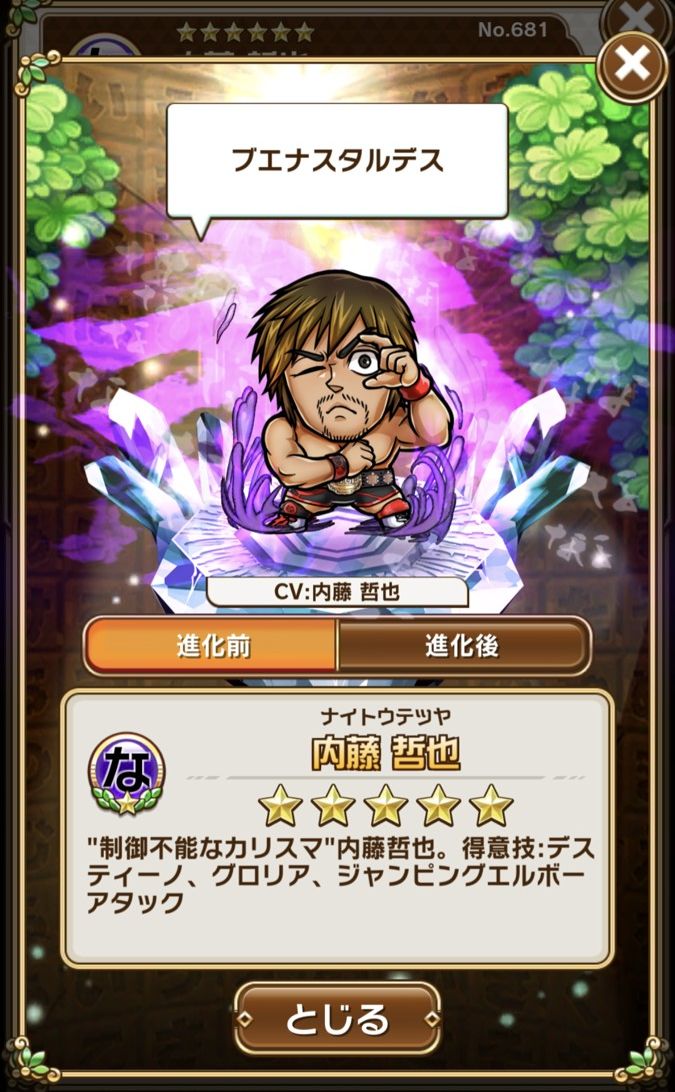Select the 進化前 tab
This screenshot has height=1092, width=675.
point(211,645)
